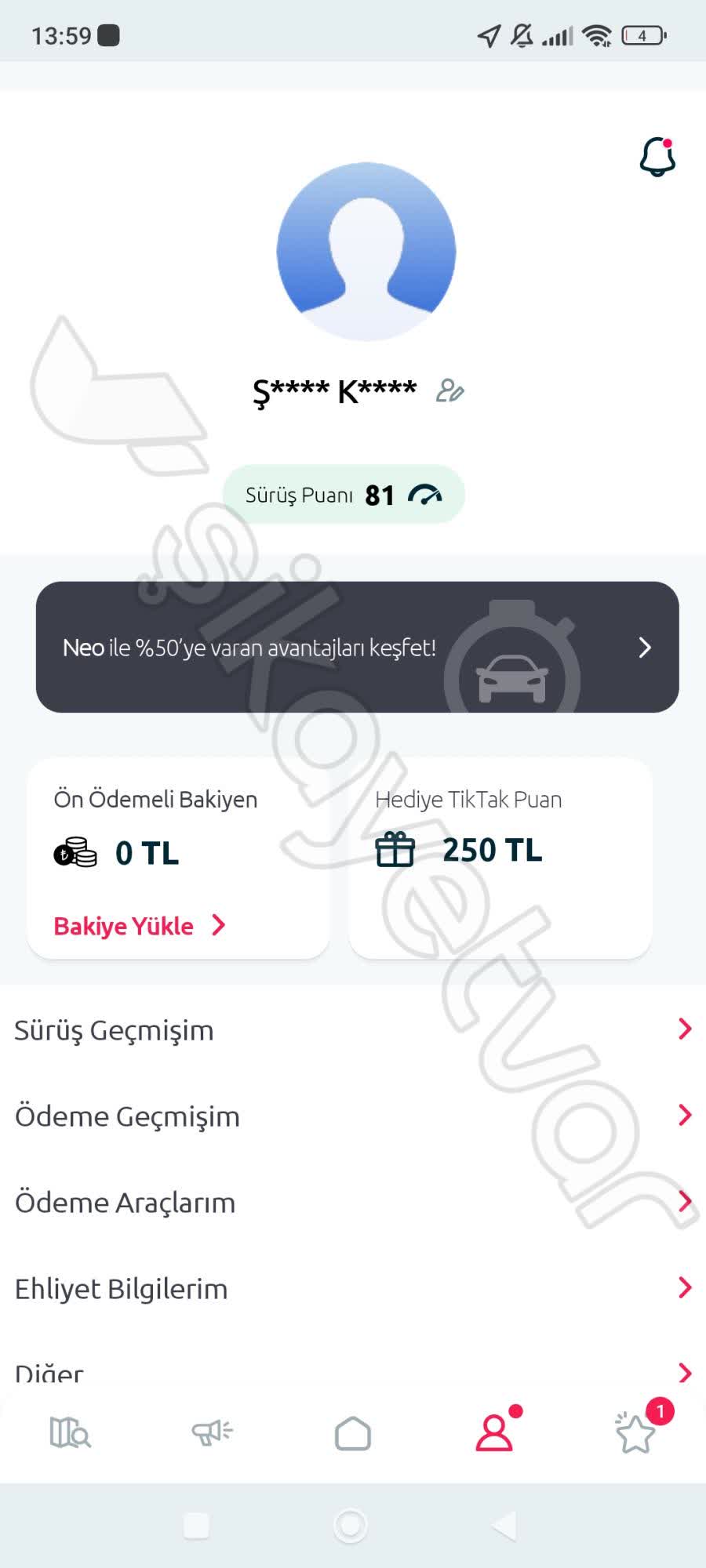This screenshot has height=1568, width=706.
Task: Click the pencil icon to edit profile name
Action: (451, 390)
